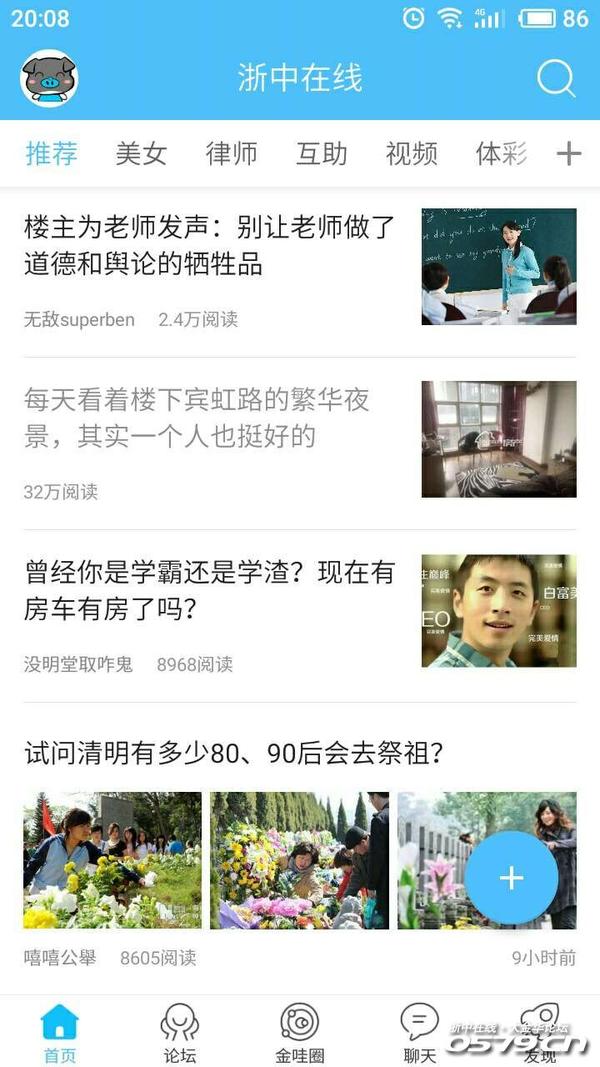600x1067 pixels.
Task: Switch to the 美女 tab
Action: pos(141,153)
